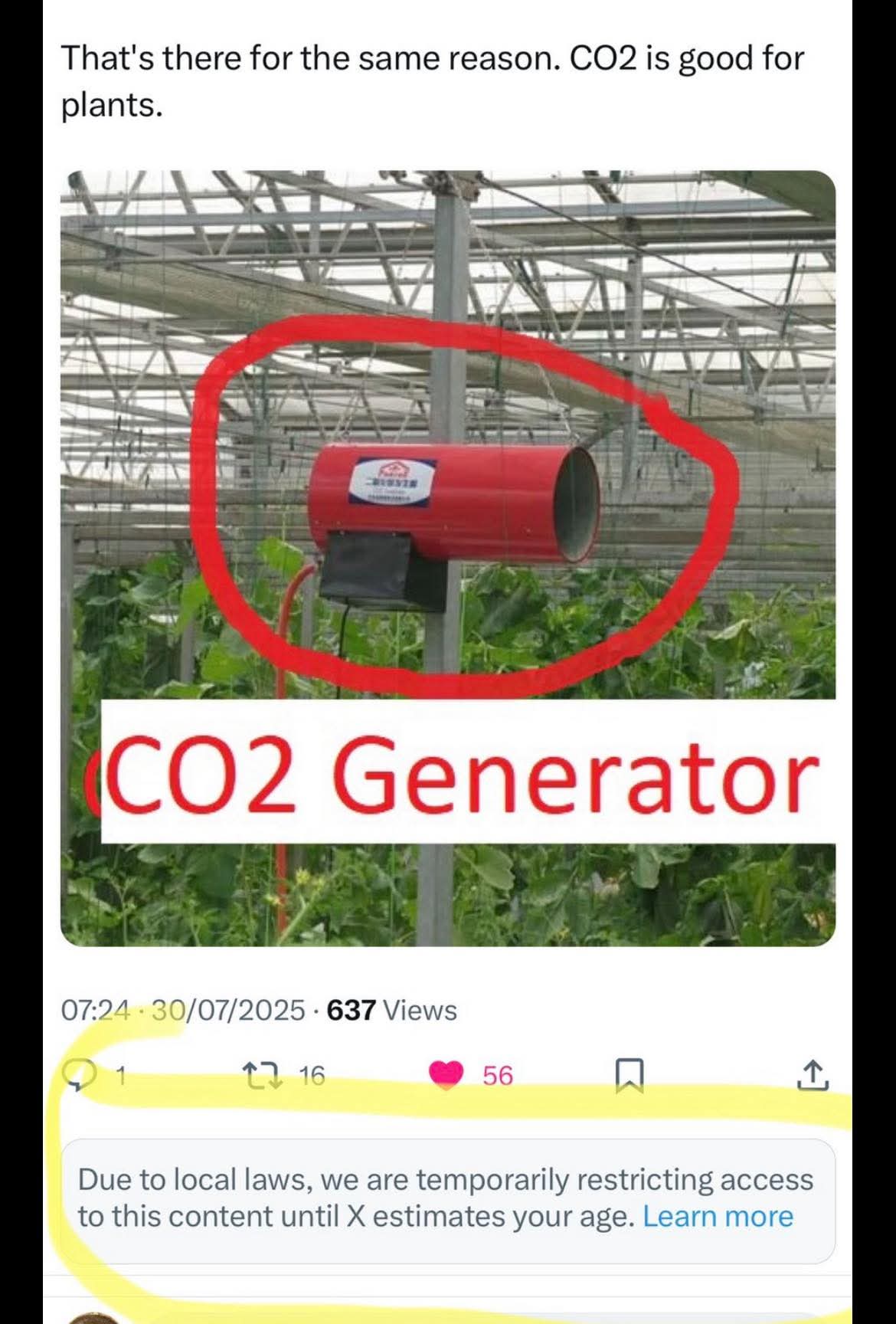Open the Learn more link
The width and height of the screenshot is (896, 1324).
pyautogui.click(x=718, y=1216)
